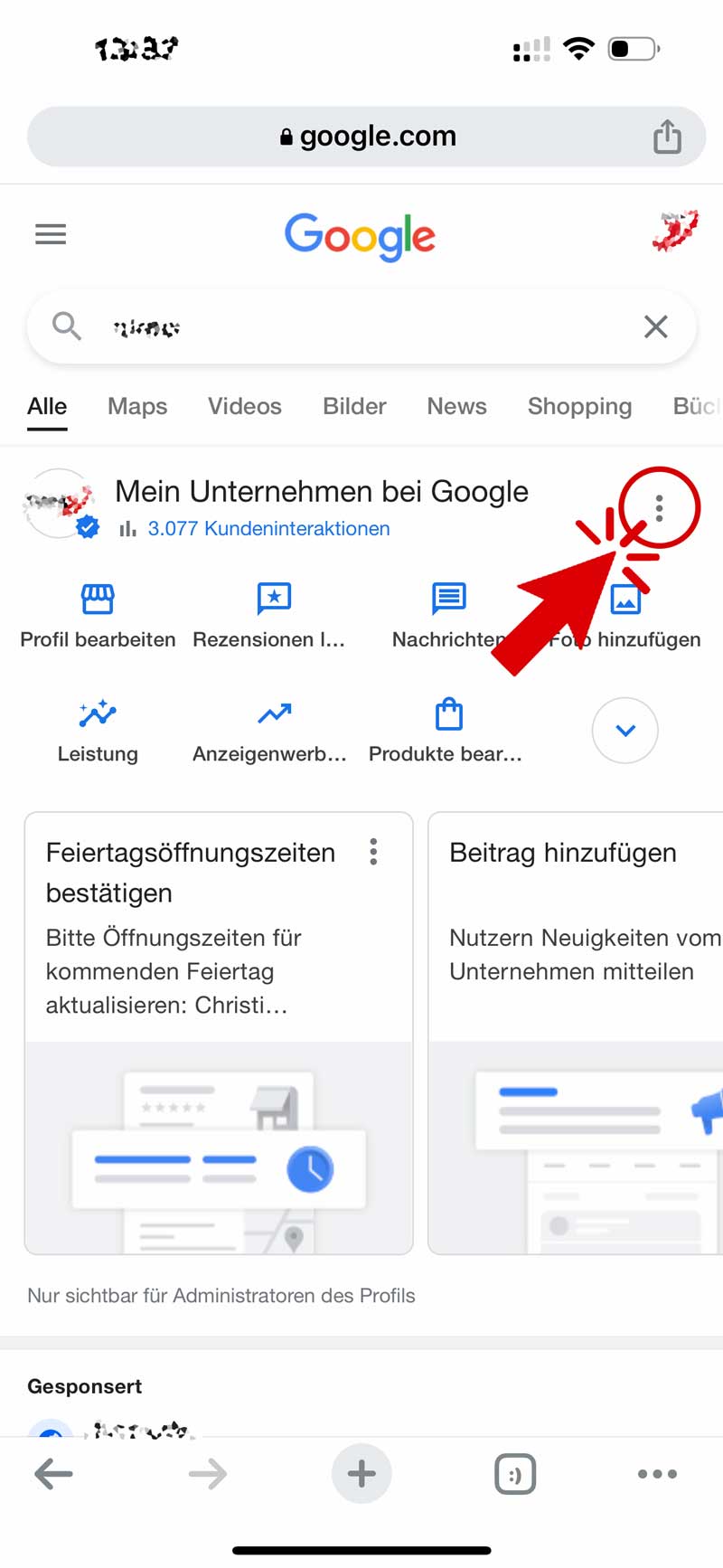The image size is (723, 1568).
Task: Open a new browser tab with plus
Action: coord(361,1474)
